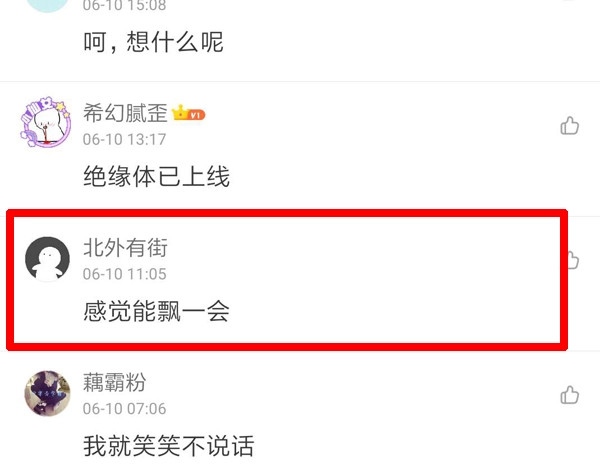Open comment 感觉能飘一会

click(x=157, y=311)
